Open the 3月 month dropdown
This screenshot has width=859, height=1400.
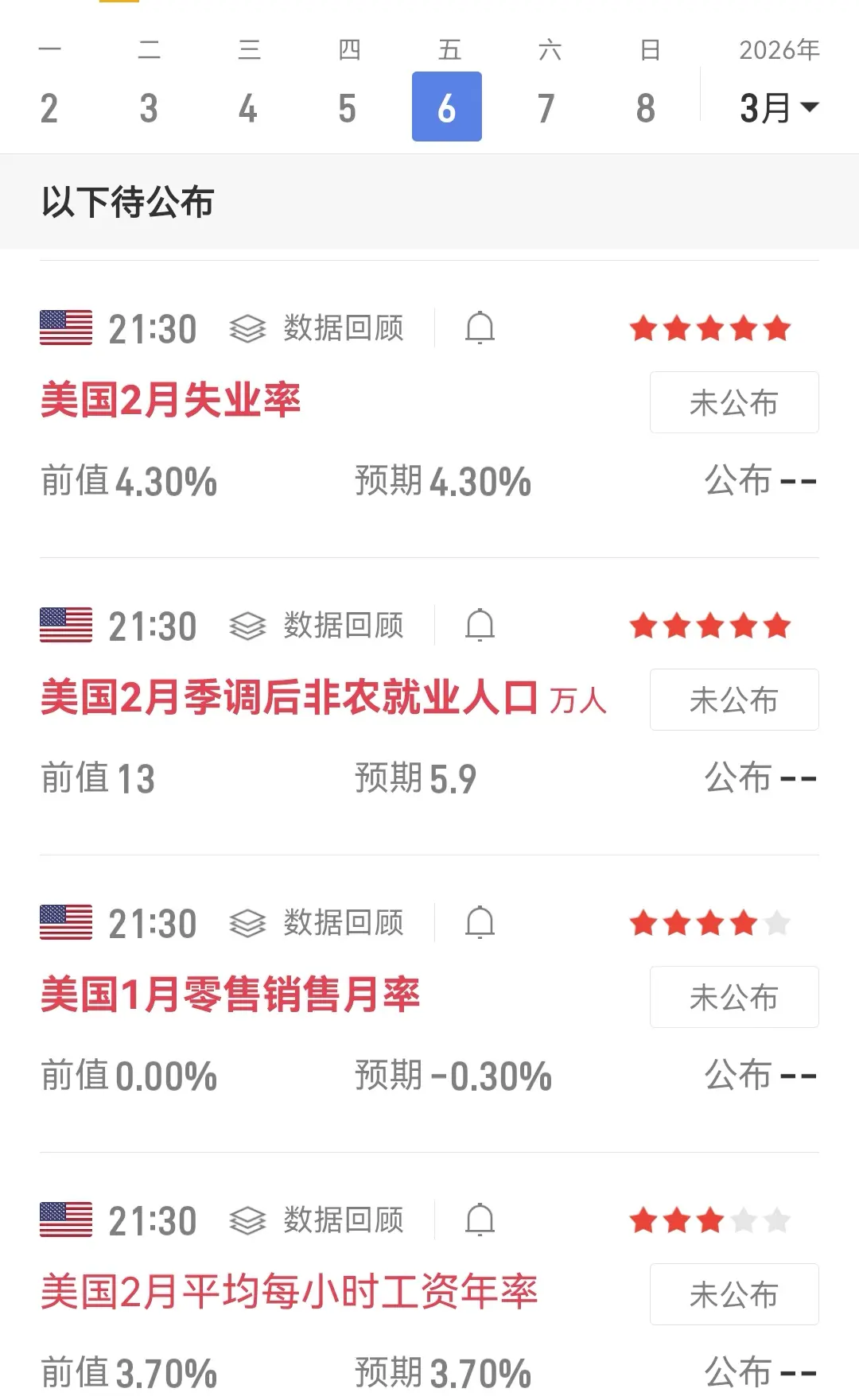tap(779, 107)
